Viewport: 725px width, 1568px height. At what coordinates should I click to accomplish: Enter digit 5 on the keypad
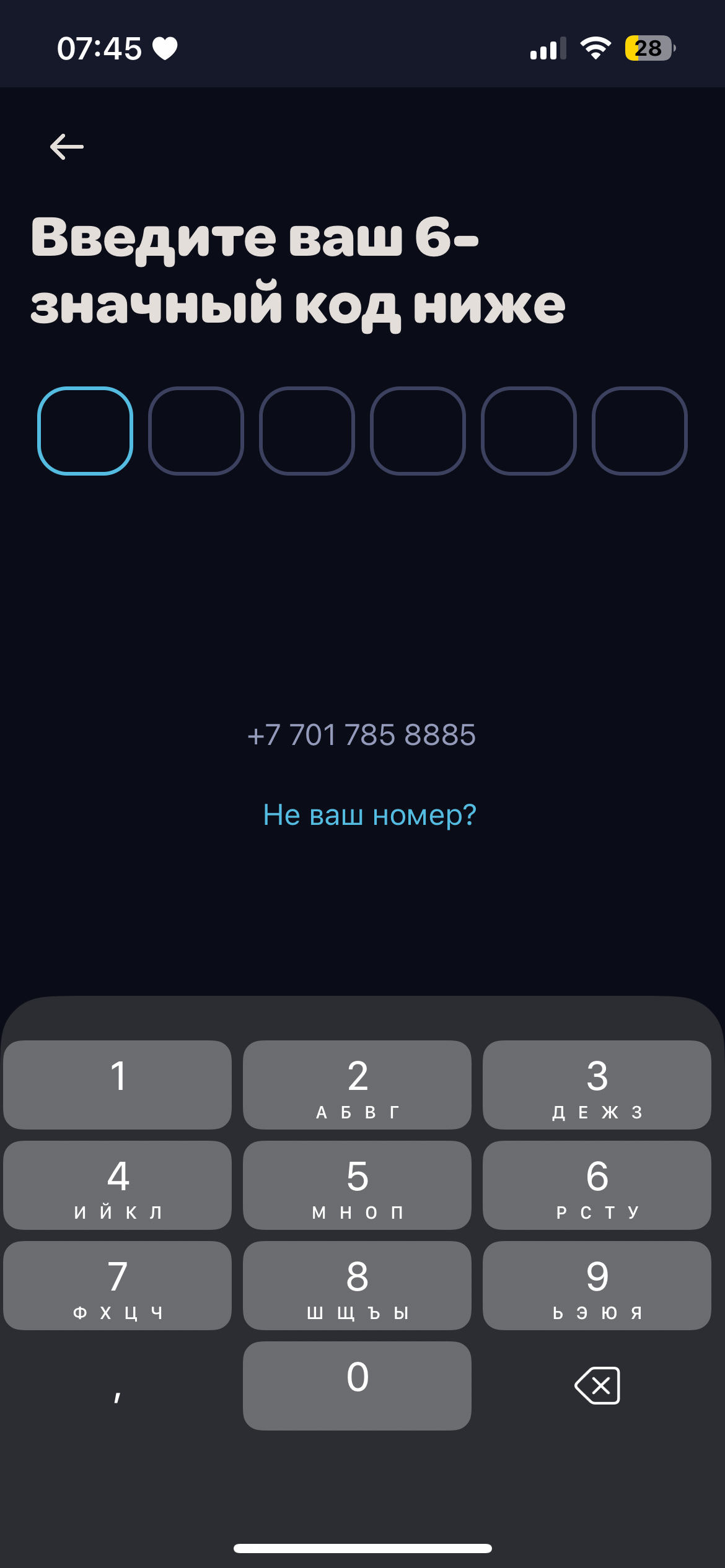pyautogui.click(x=357, y=1185)
